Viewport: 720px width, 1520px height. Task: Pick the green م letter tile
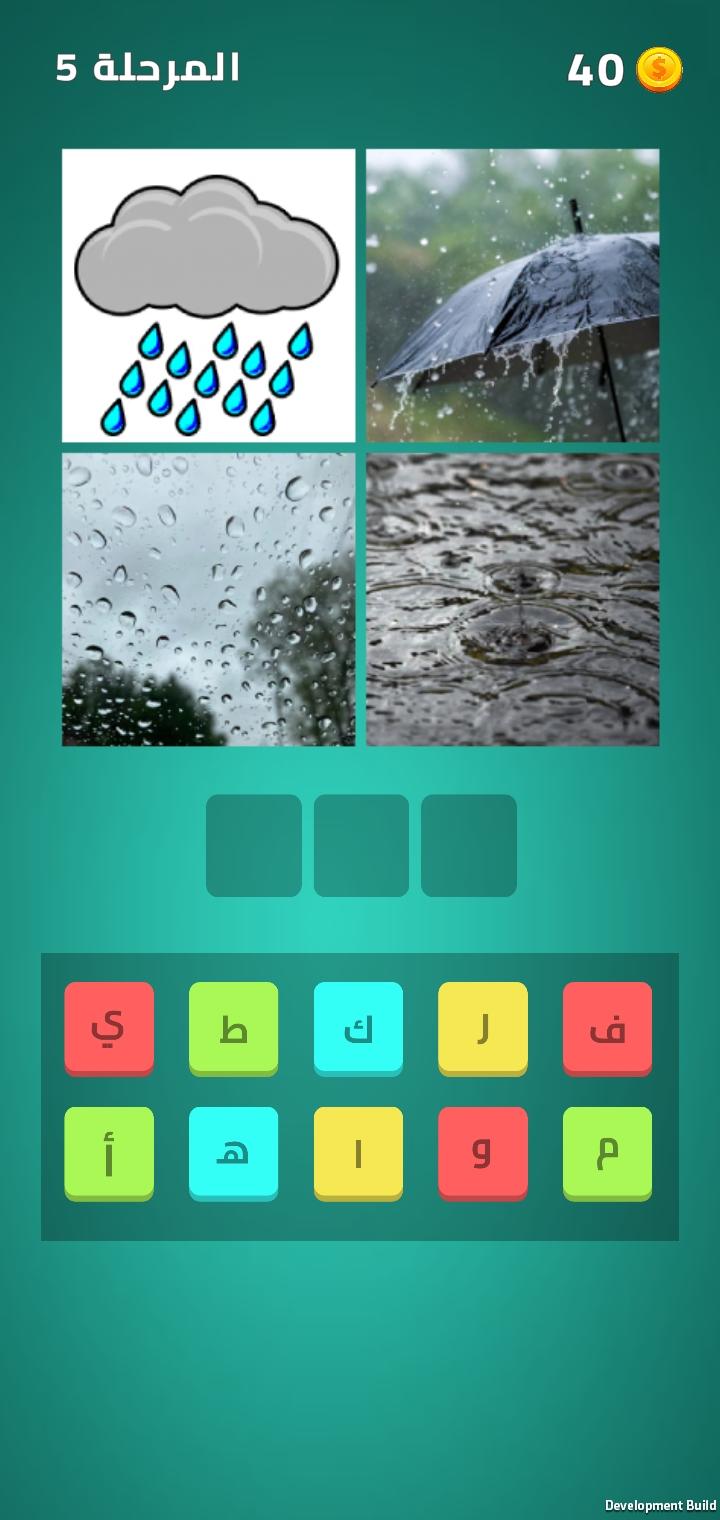(x=607, y=1152)
